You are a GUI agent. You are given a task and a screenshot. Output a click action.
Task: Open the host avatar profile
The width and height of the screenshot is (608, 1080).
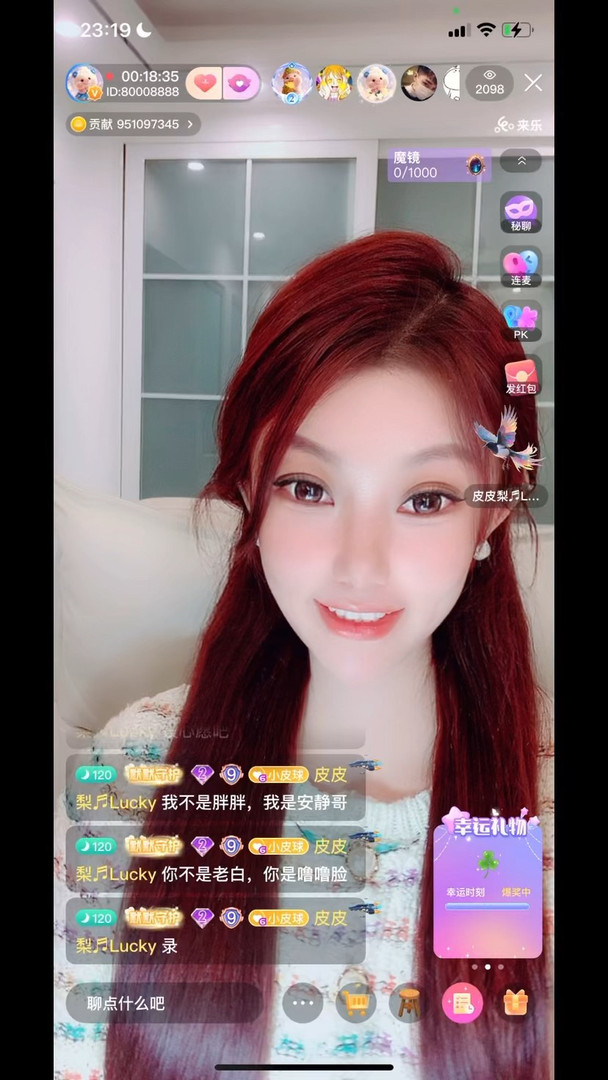point(84,82)
